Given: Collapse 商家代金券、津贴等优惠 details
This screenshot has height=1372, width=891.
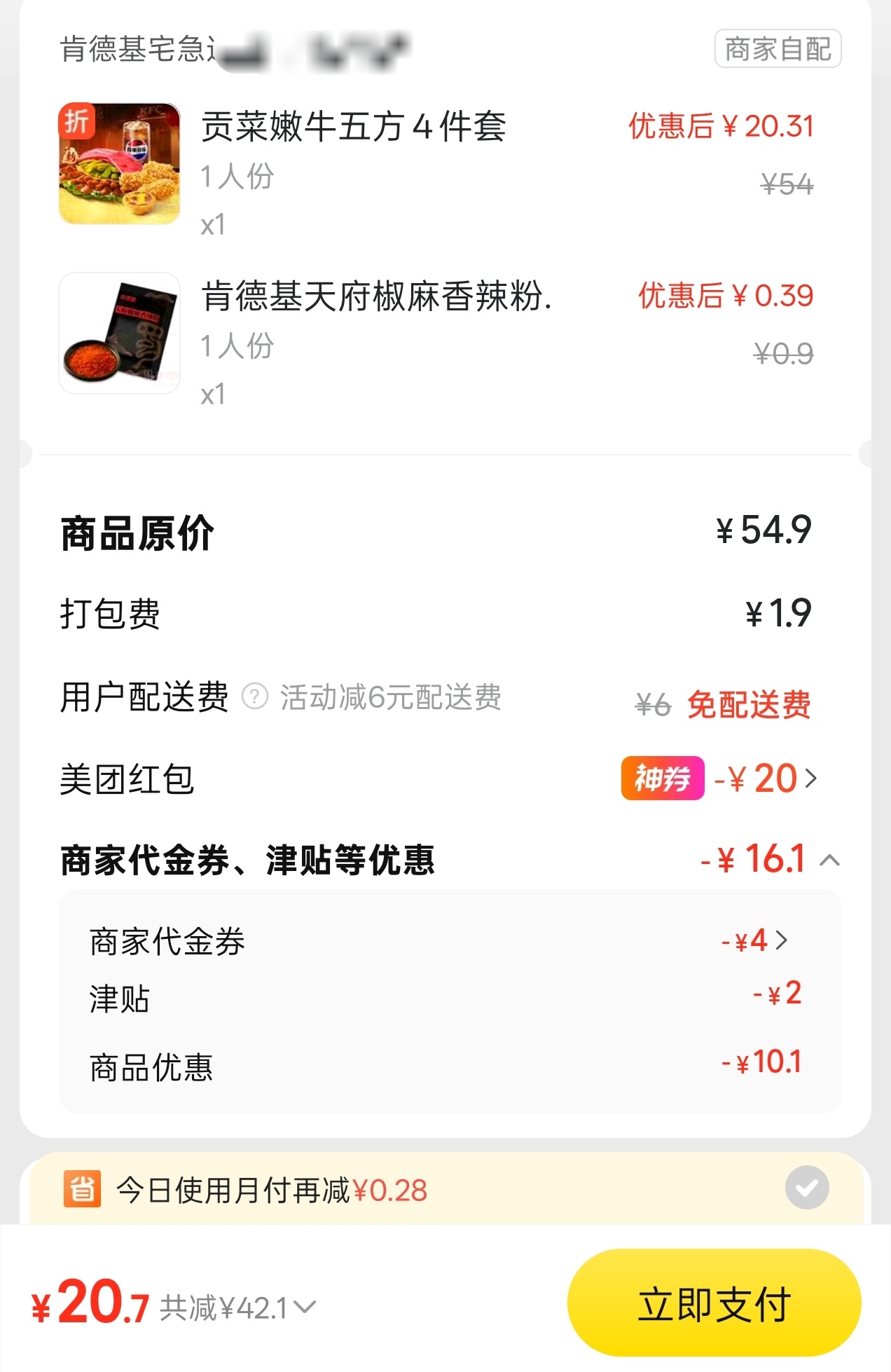Looking at the screenshot, I should tap(829, 860).
